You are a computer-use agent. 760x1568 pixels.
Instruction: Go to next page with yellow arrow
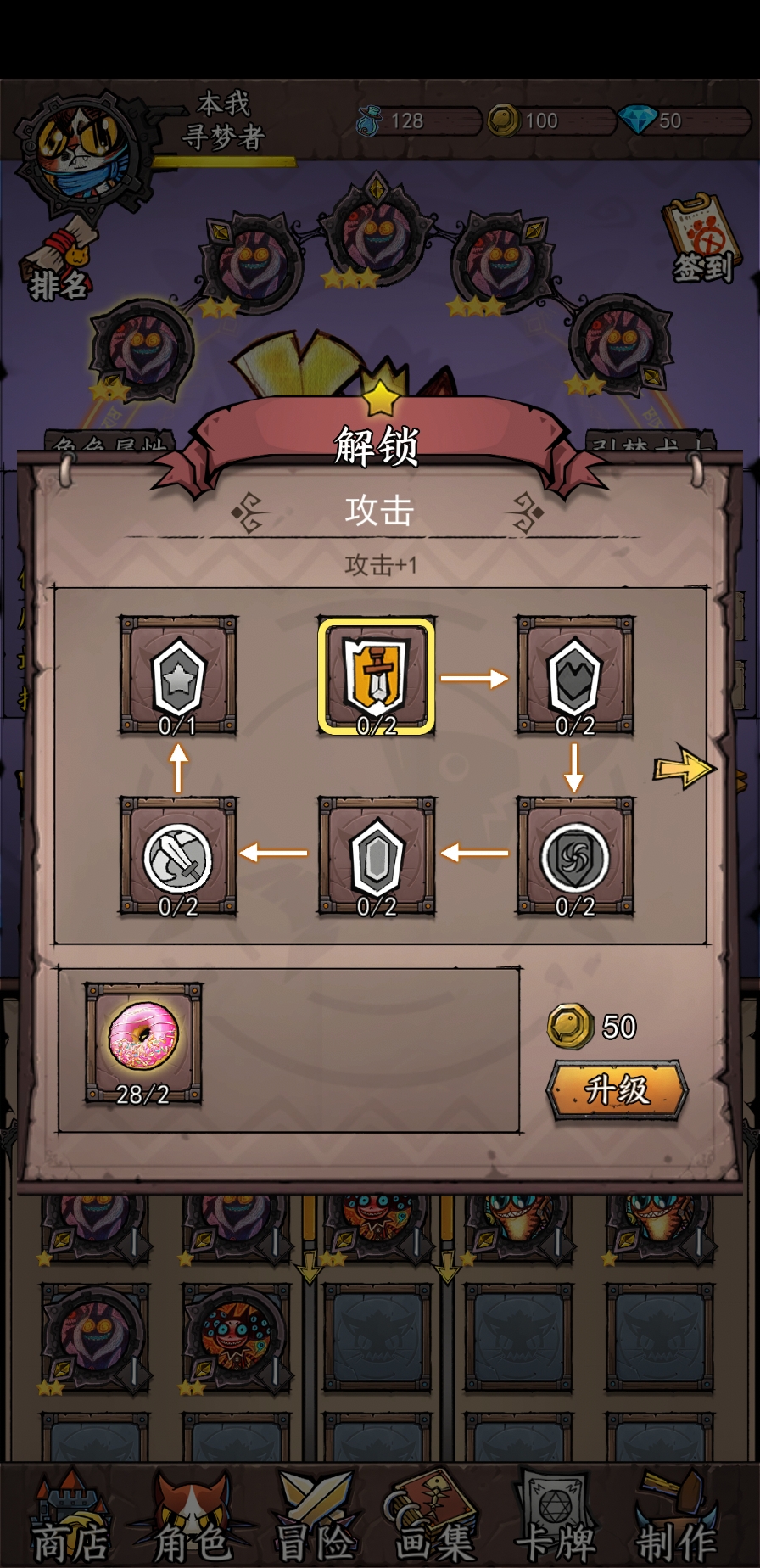[x=684, y=770]
